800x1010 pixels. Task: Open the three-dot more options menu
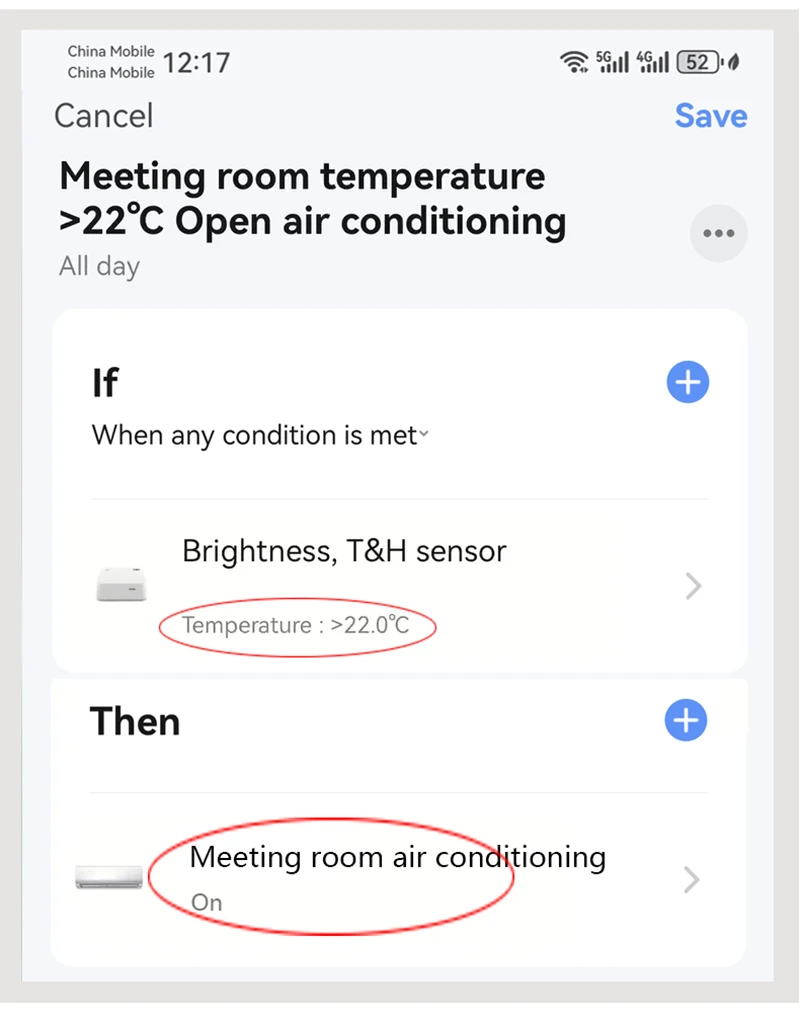tap(718, 233)
